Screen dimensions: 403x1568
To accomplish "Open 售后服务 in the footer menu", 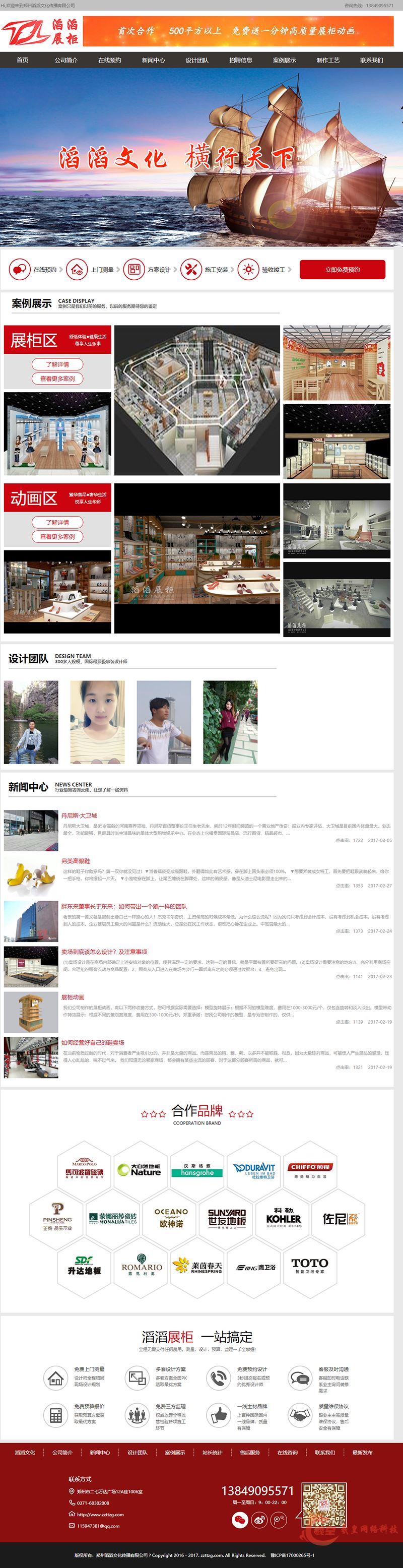I will (249, 1453).
